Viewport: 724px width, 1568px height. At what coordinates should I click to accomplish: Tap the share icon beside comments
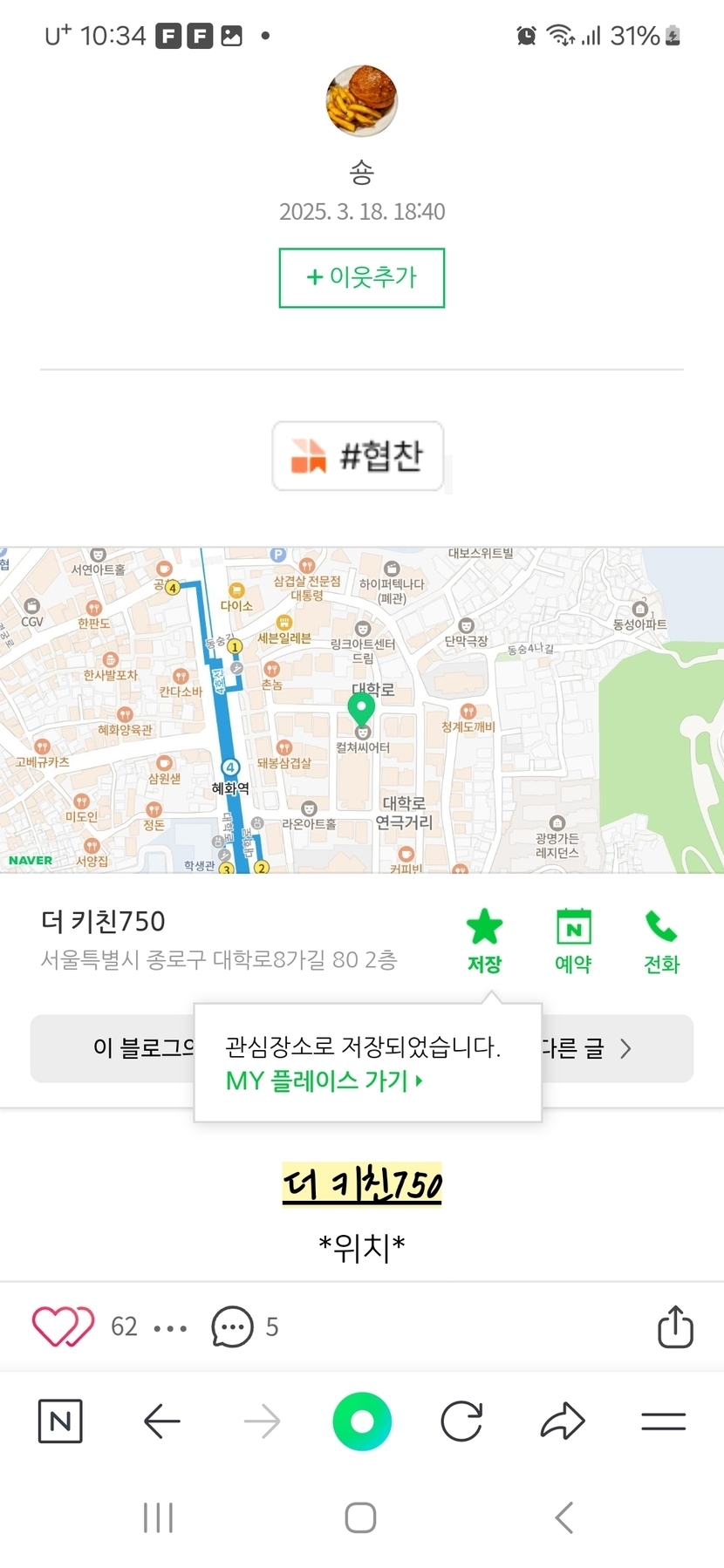[x=675, y=1326]
